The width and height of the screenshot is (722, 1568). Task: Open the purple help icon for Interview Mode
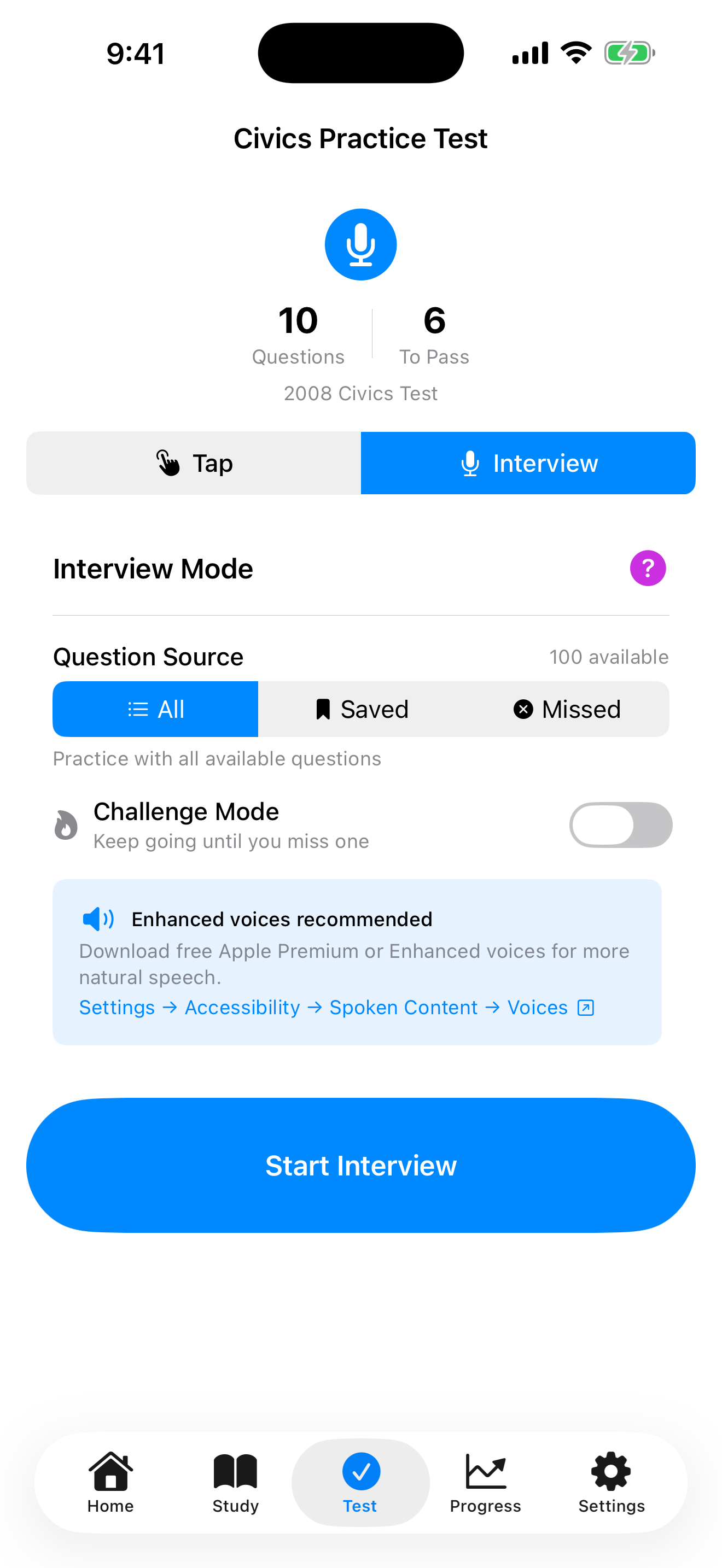click(x=648, y=568)
